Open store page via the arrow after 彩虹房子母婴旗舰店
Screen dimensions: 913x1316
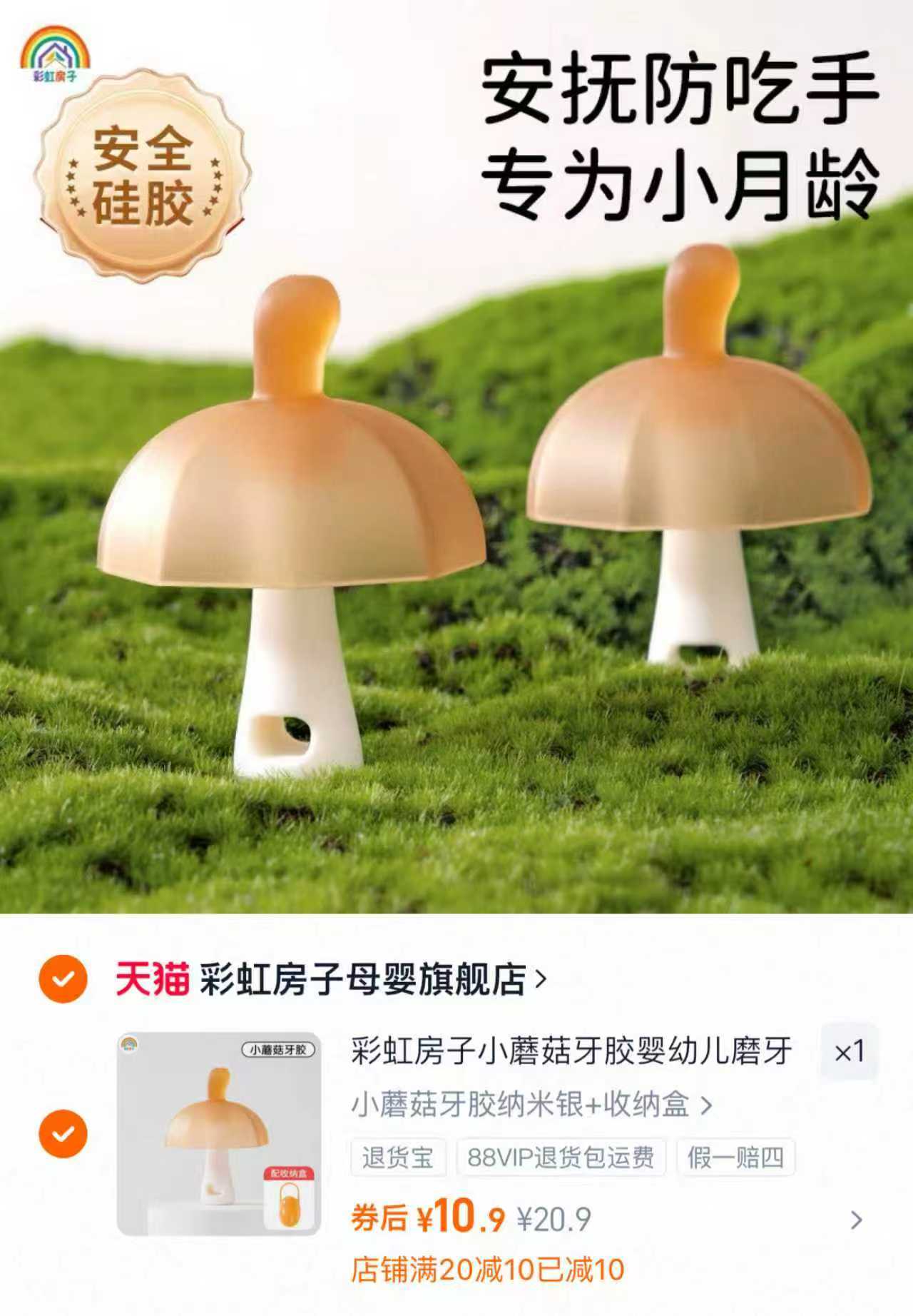pyautogui.click(x=540, y=981)
